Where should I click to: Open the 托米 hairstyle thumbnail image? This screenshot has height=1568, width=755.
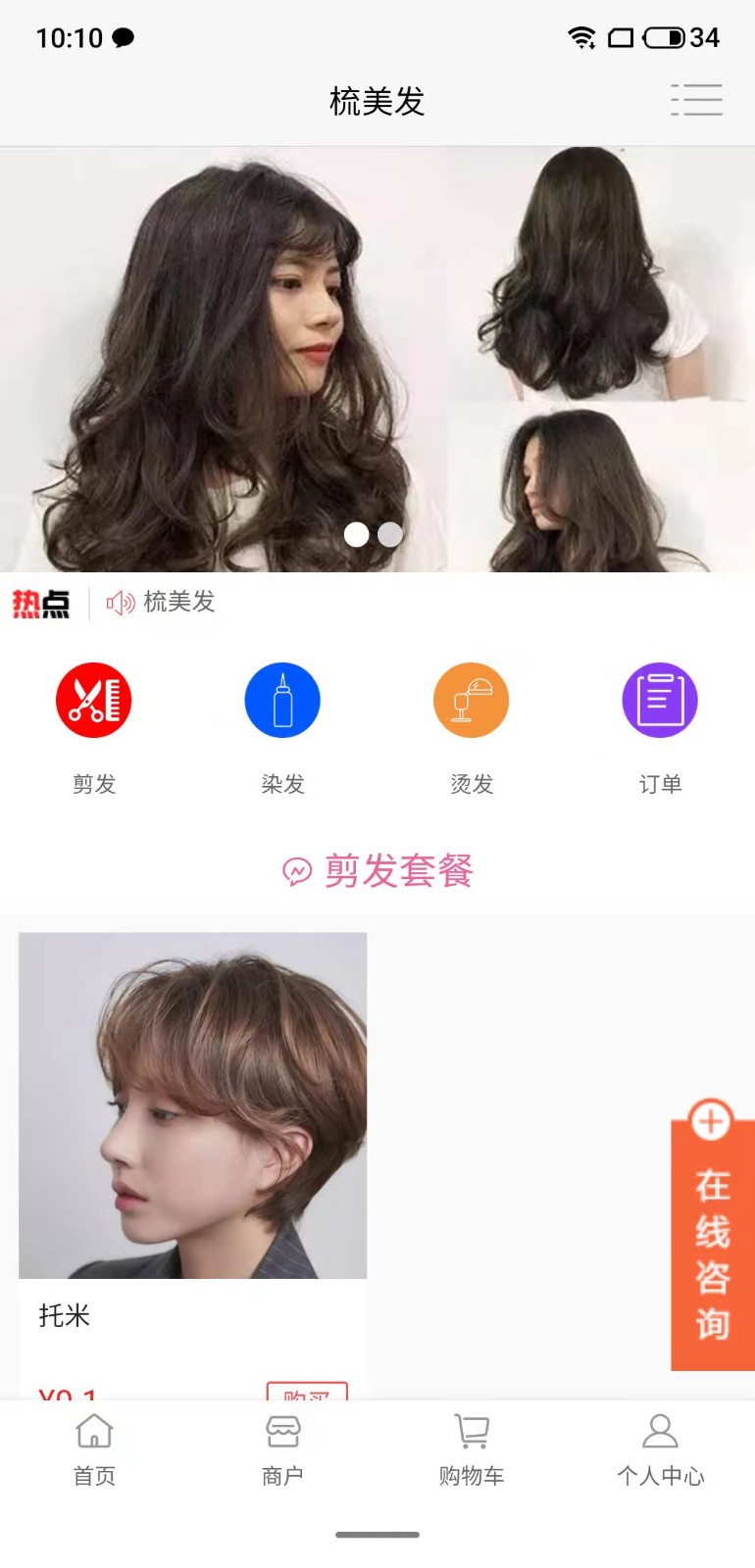coord(193,1102)
